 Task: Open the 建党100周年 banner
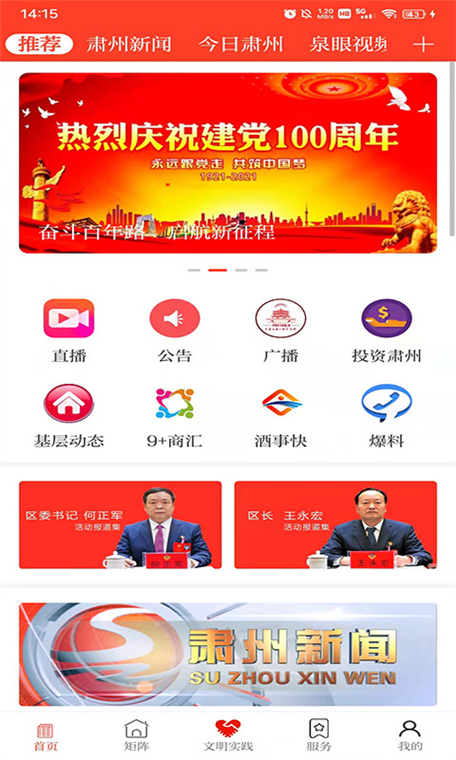[228, 163]
